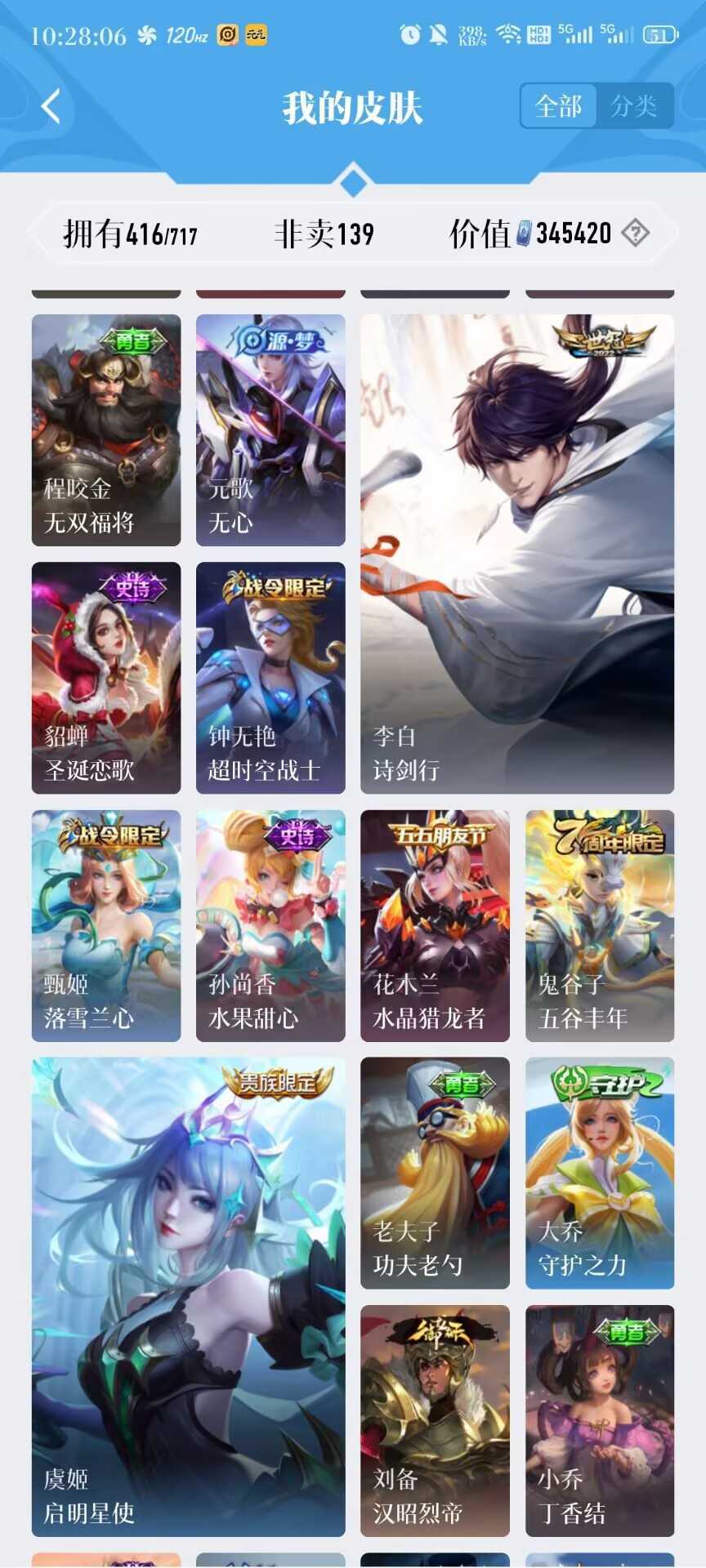The width and height of the screenshot is (706, 1568).
Task: View 甄姬 落雪兰心 skin card
Action: [x=106, y=925]
